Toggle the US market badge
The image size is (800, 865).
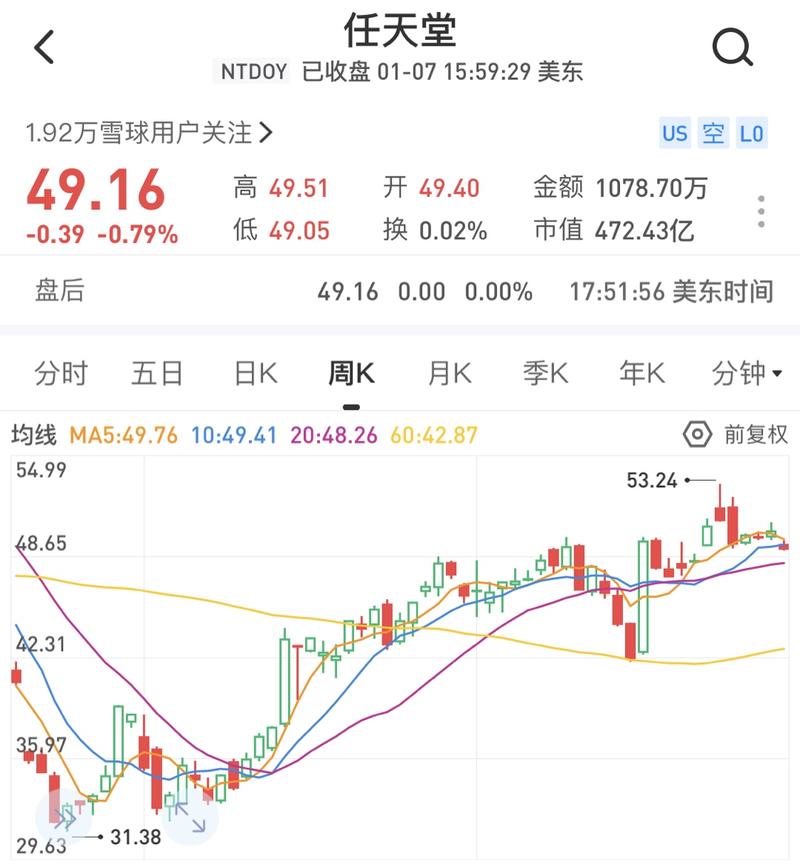click(677, 133)
